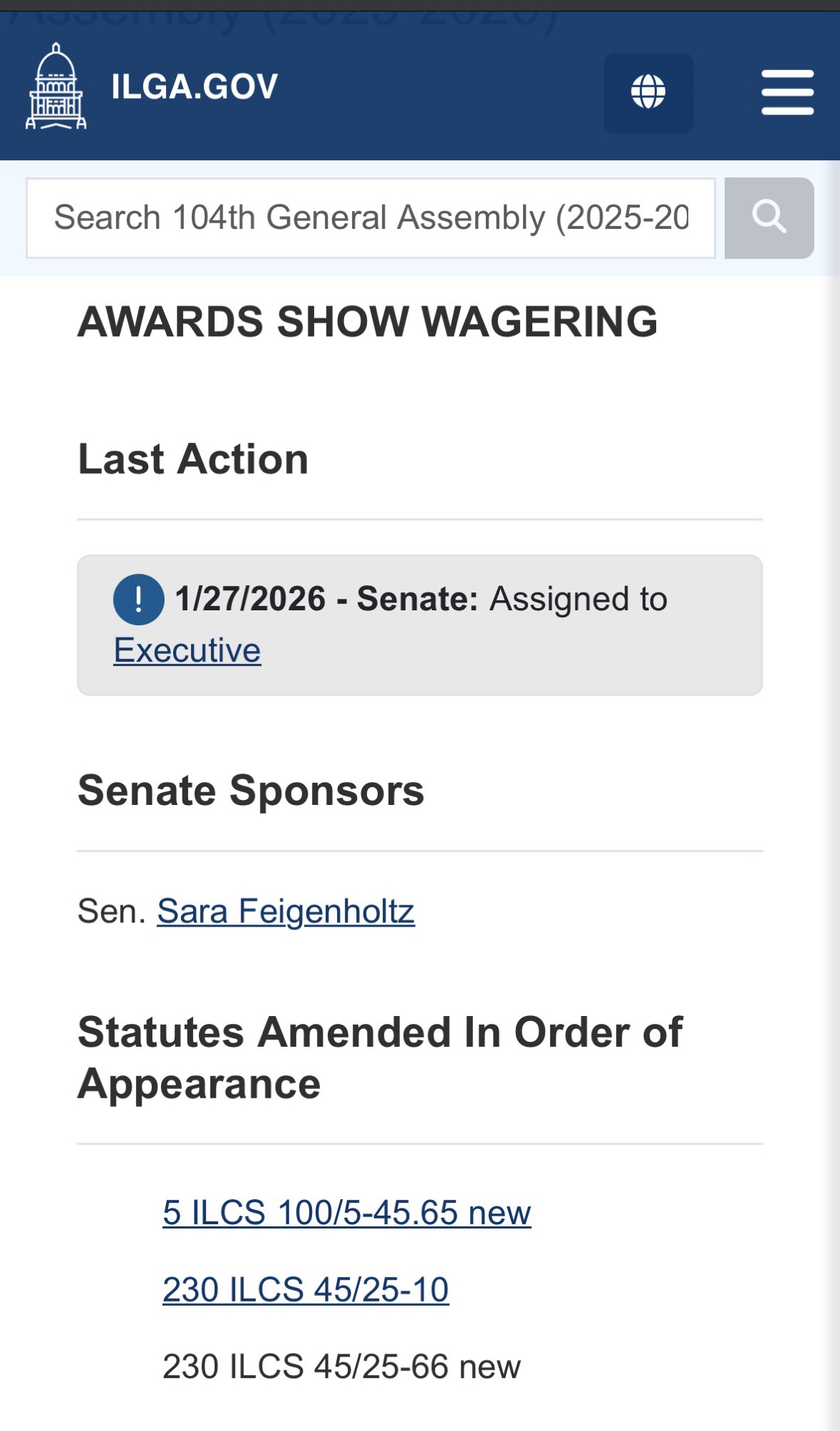Image resolution: width=840 pixels, height=1431 pixels.
Task: Tap the magnifier search button
Action: click(769, 218)
